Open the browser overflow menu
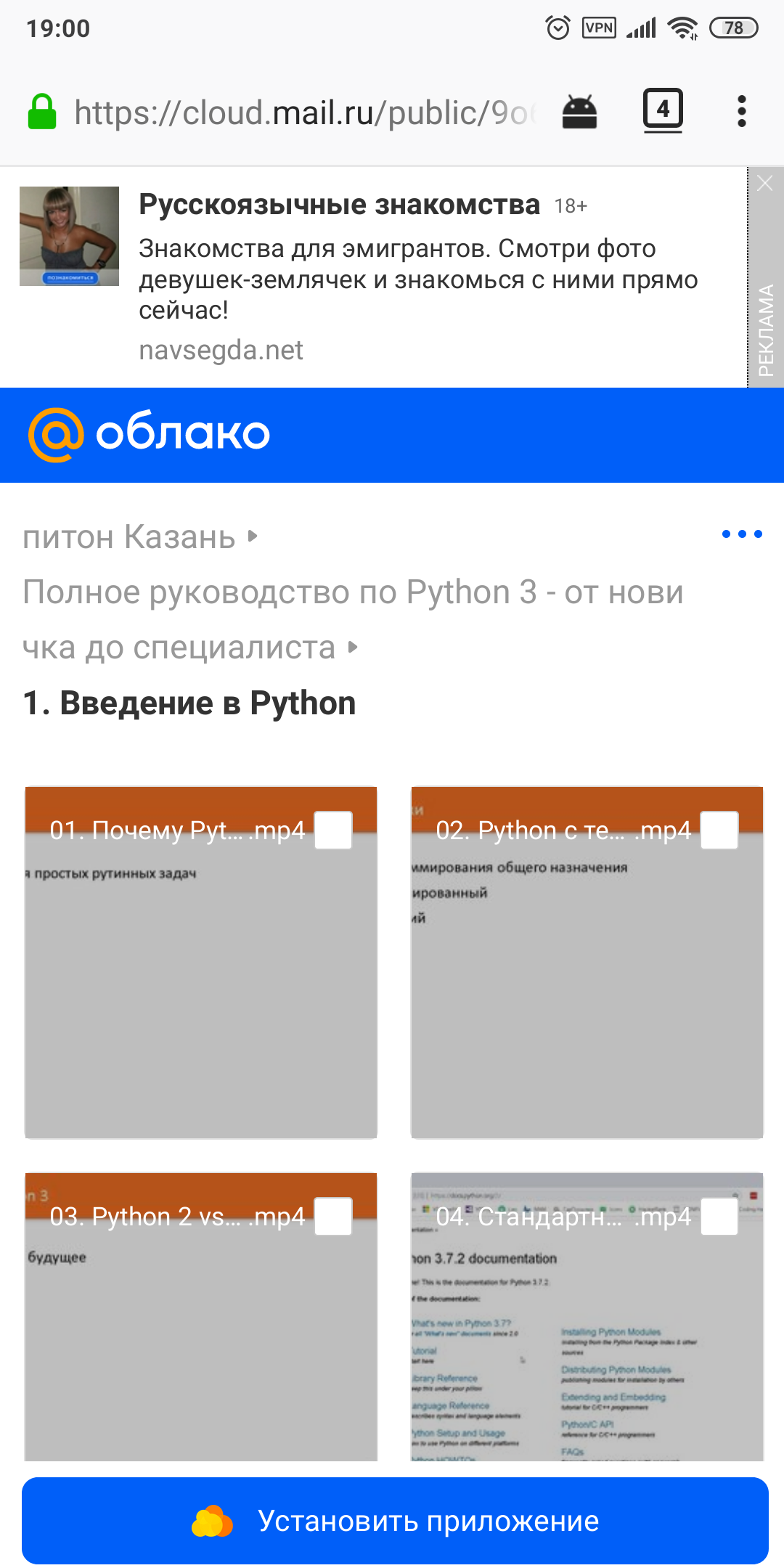This screenshot has width=784, height=1568. pos(741,111)
